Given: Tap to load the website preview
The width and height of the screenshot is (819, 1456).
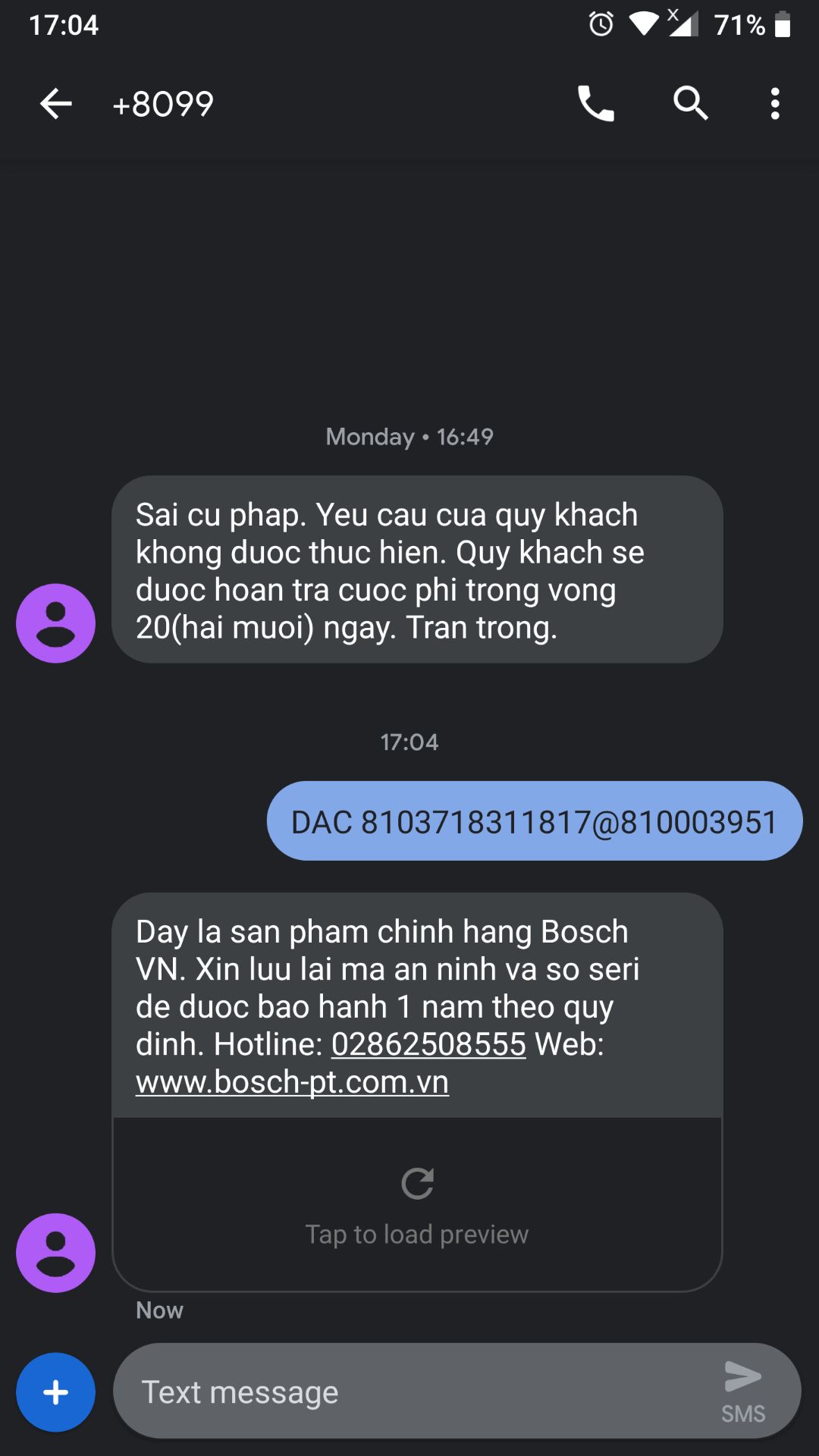Looking at the screenshot, I should 417,1233.
